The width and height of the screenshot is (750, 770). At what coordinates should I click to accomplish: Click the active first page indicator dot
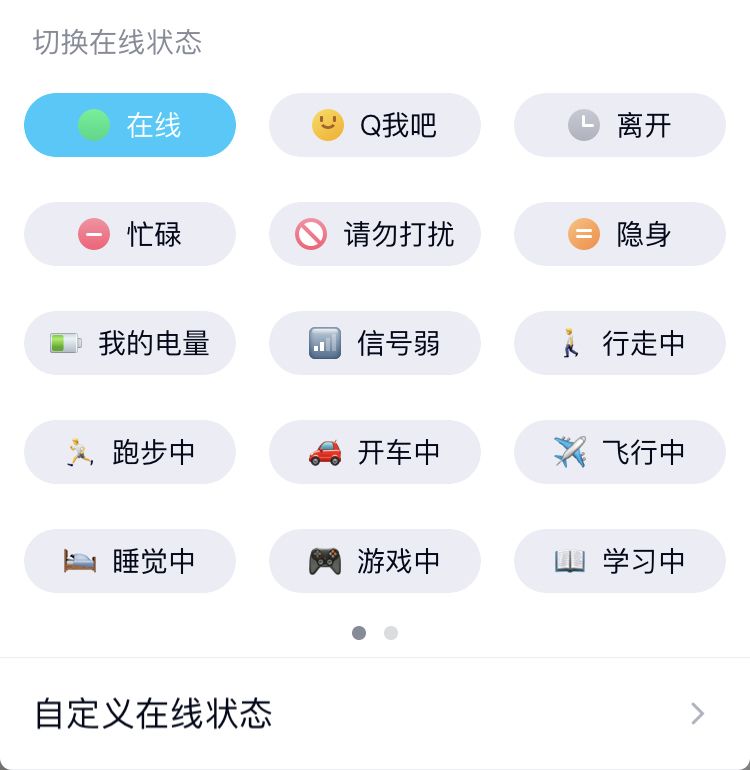[359, 633]
